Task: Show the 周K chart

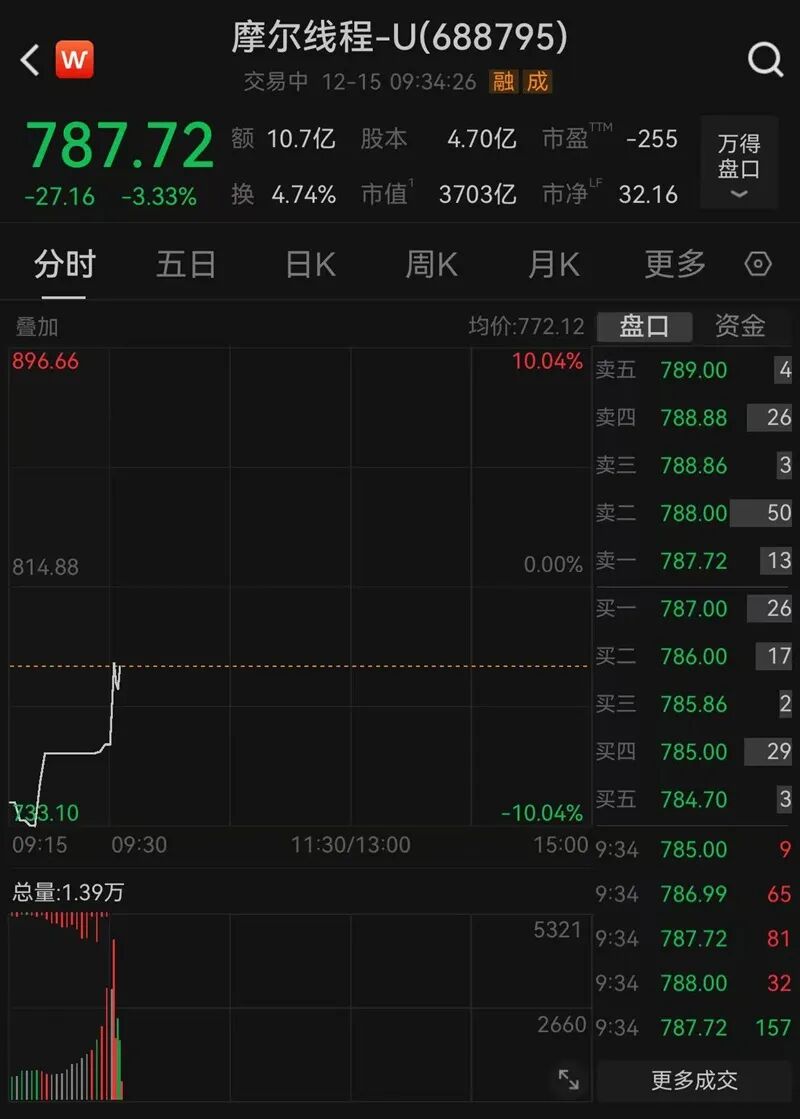Action: tap(431, 265)
